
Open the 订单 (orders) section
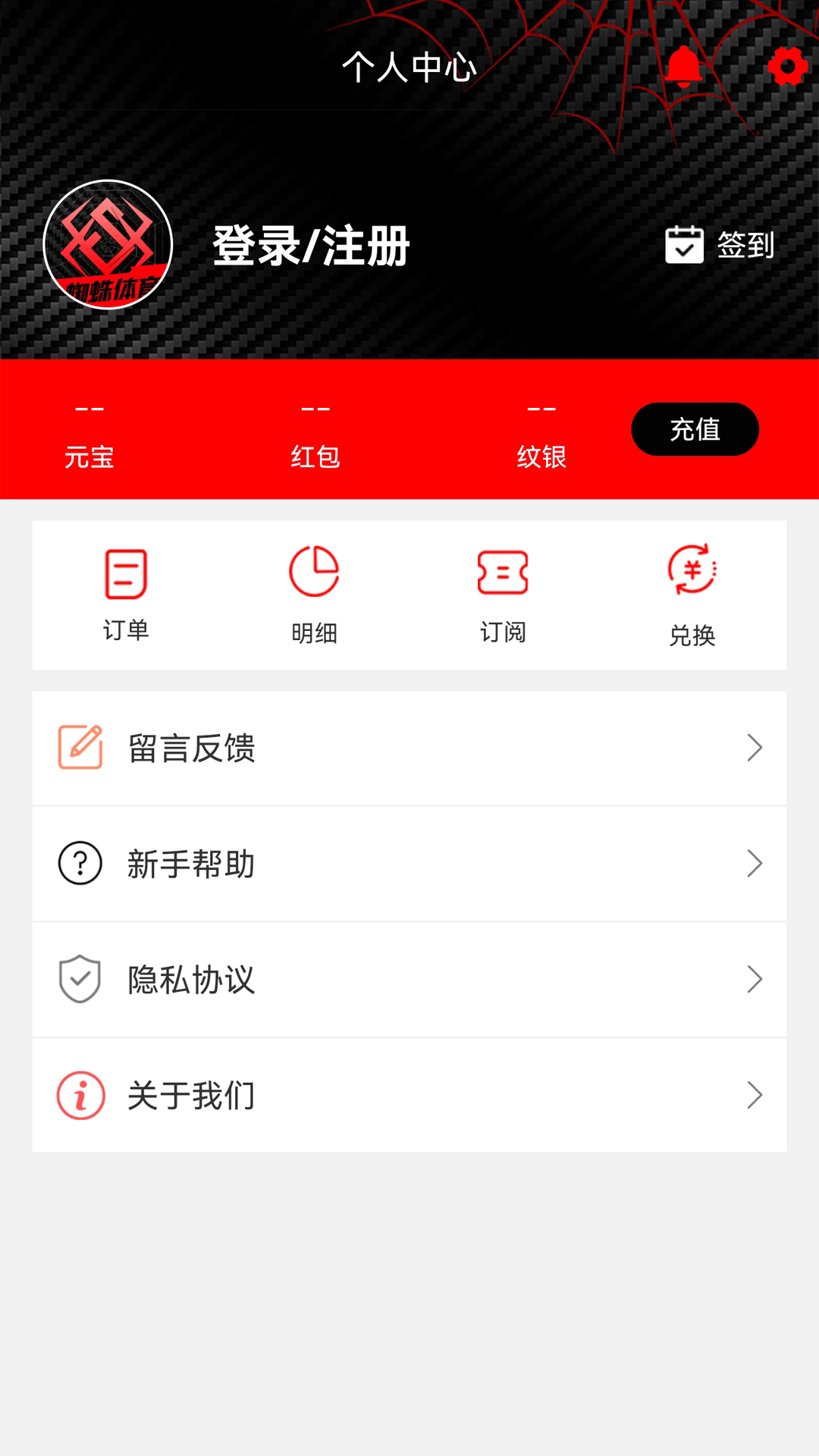124,594
